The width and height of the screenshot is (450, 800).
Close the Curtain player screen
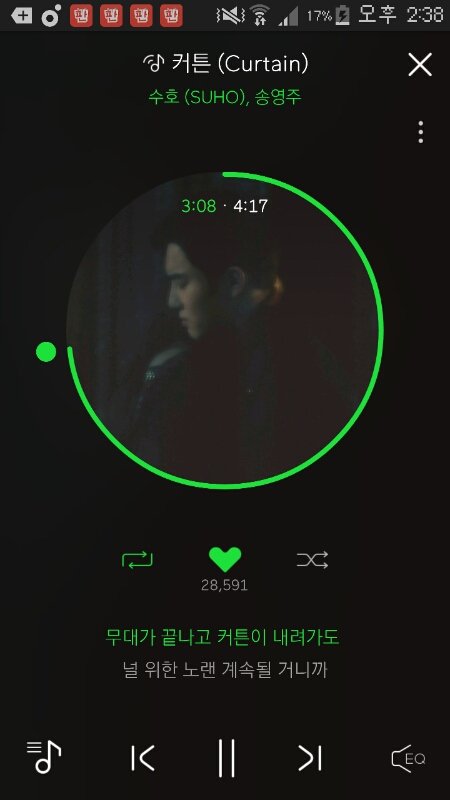tap(420, 65)
